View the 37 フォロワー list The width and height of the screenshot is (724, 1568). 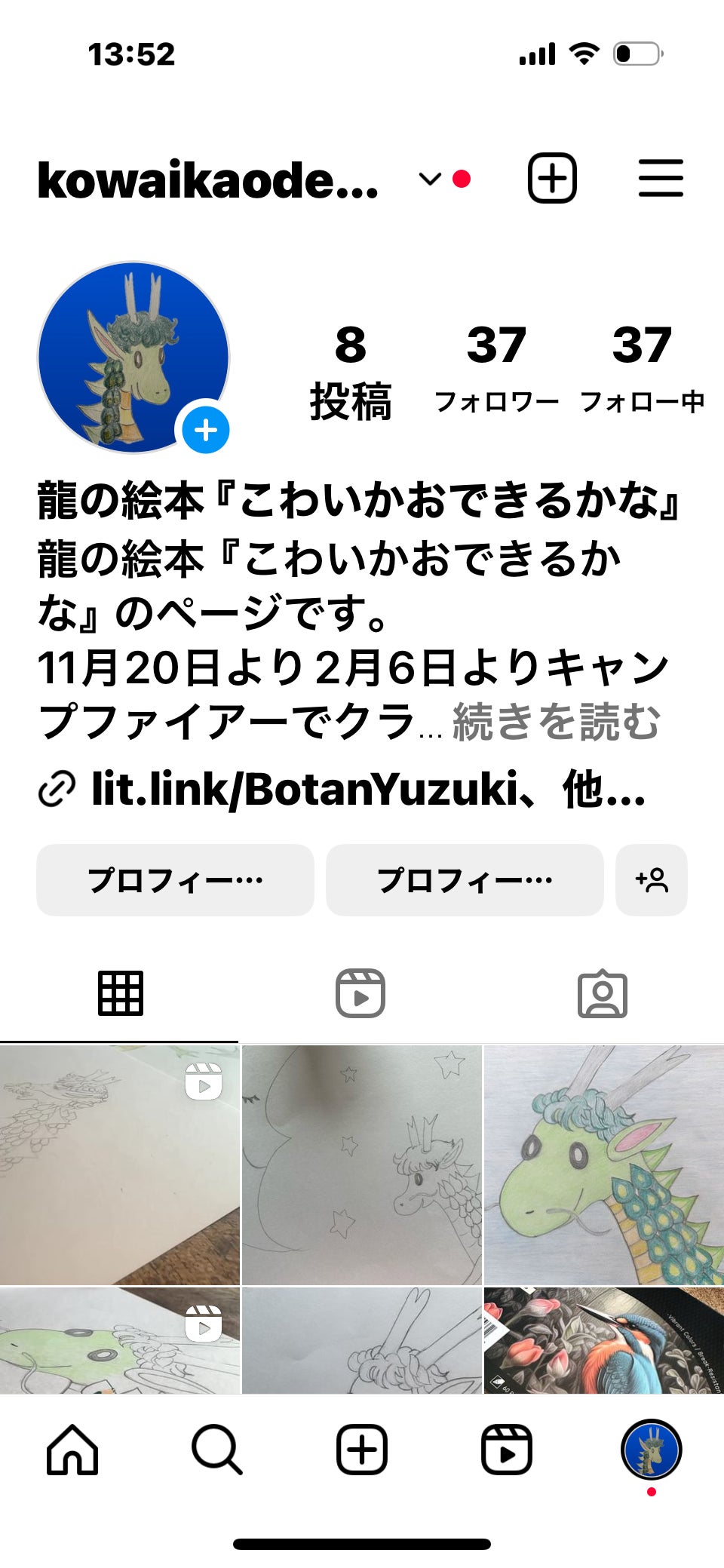coord(496,367)
